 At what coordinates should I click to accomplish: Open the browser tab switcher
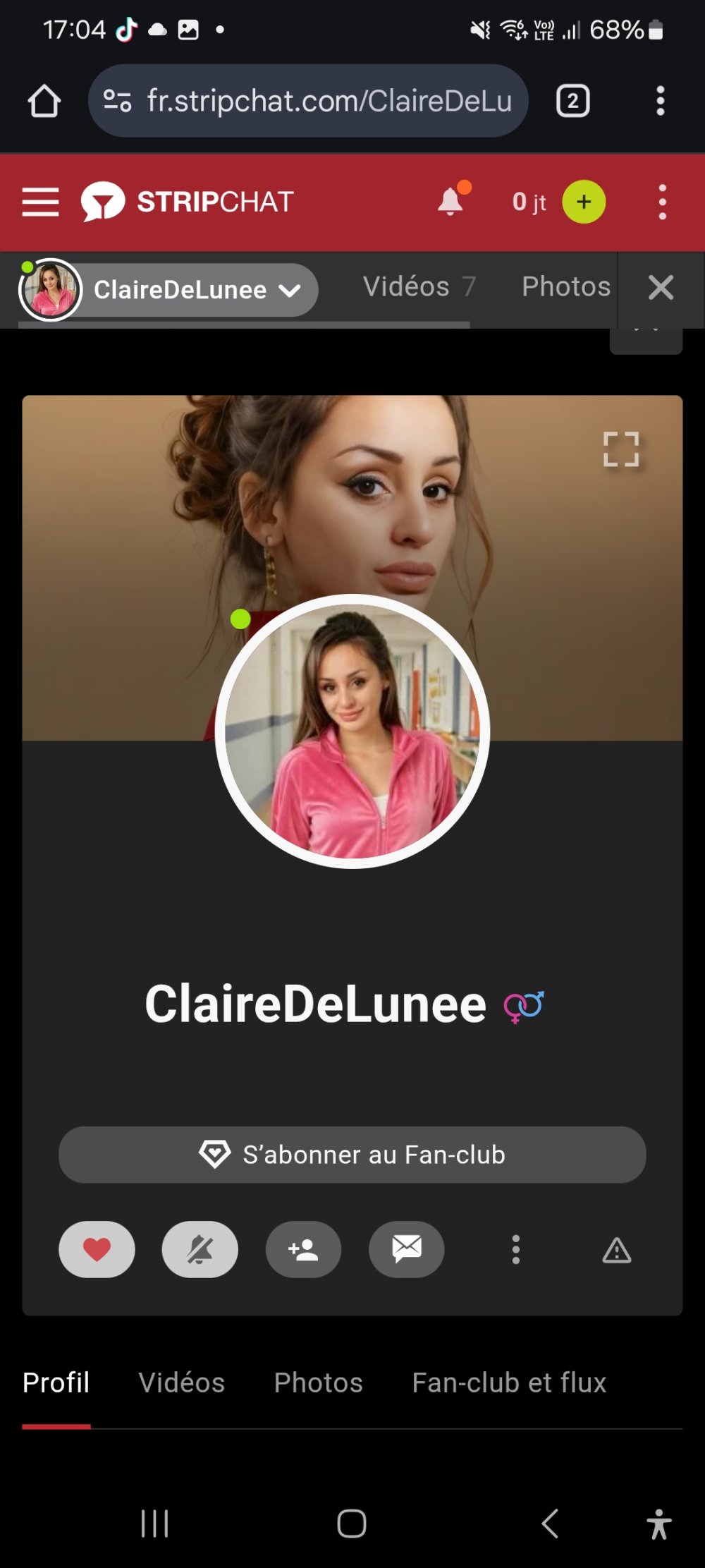point(573,101)
